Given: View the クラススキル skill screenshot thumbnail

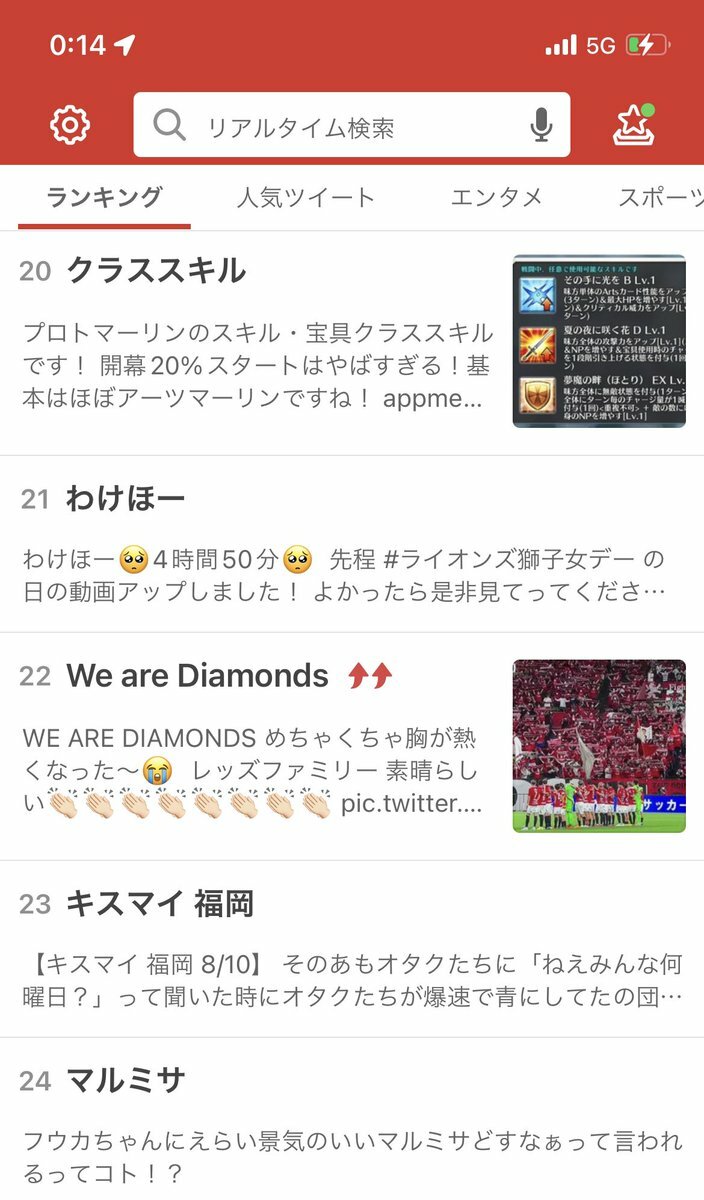Looking at the screenshot, I should coord(599,341).
